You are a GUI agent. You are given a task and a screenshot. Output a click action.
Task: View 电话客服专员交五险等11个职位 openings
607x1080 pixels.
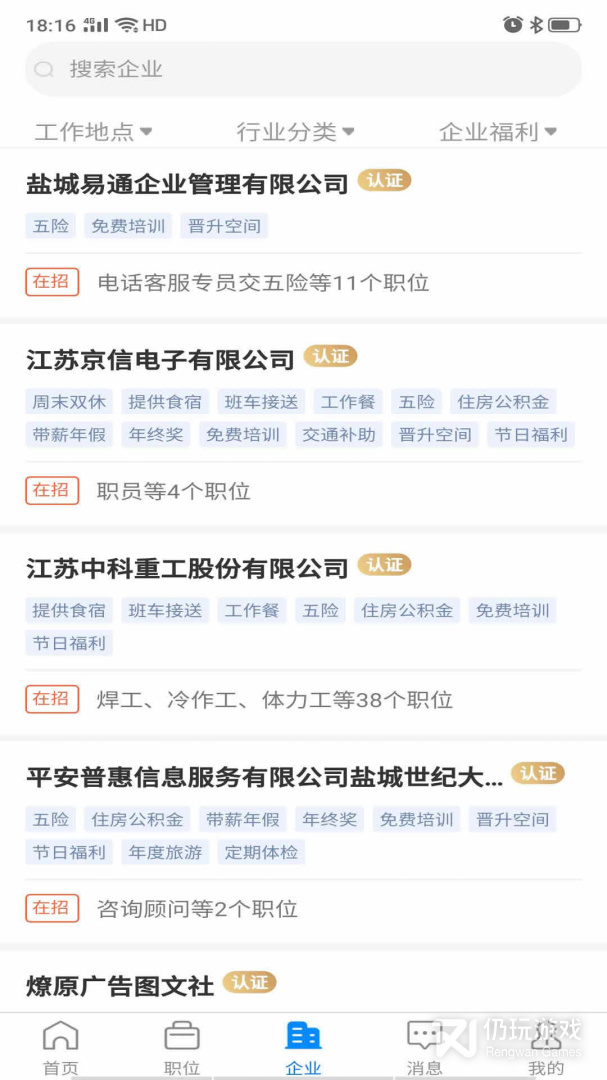(263, 283)
